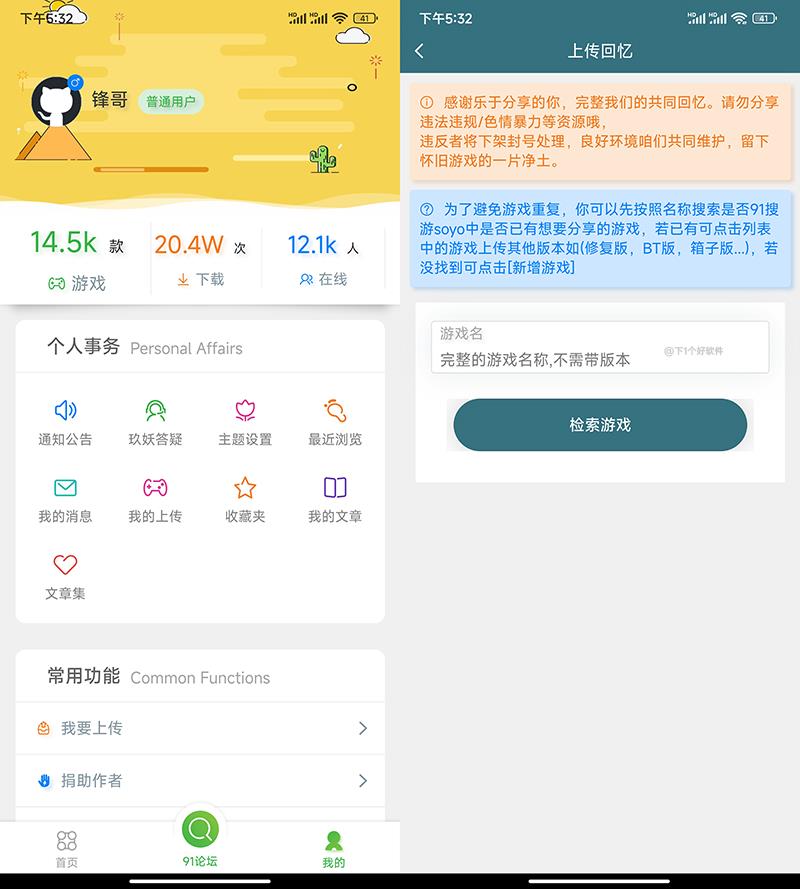Open the 收藏夹 favorites

point(245,498)
